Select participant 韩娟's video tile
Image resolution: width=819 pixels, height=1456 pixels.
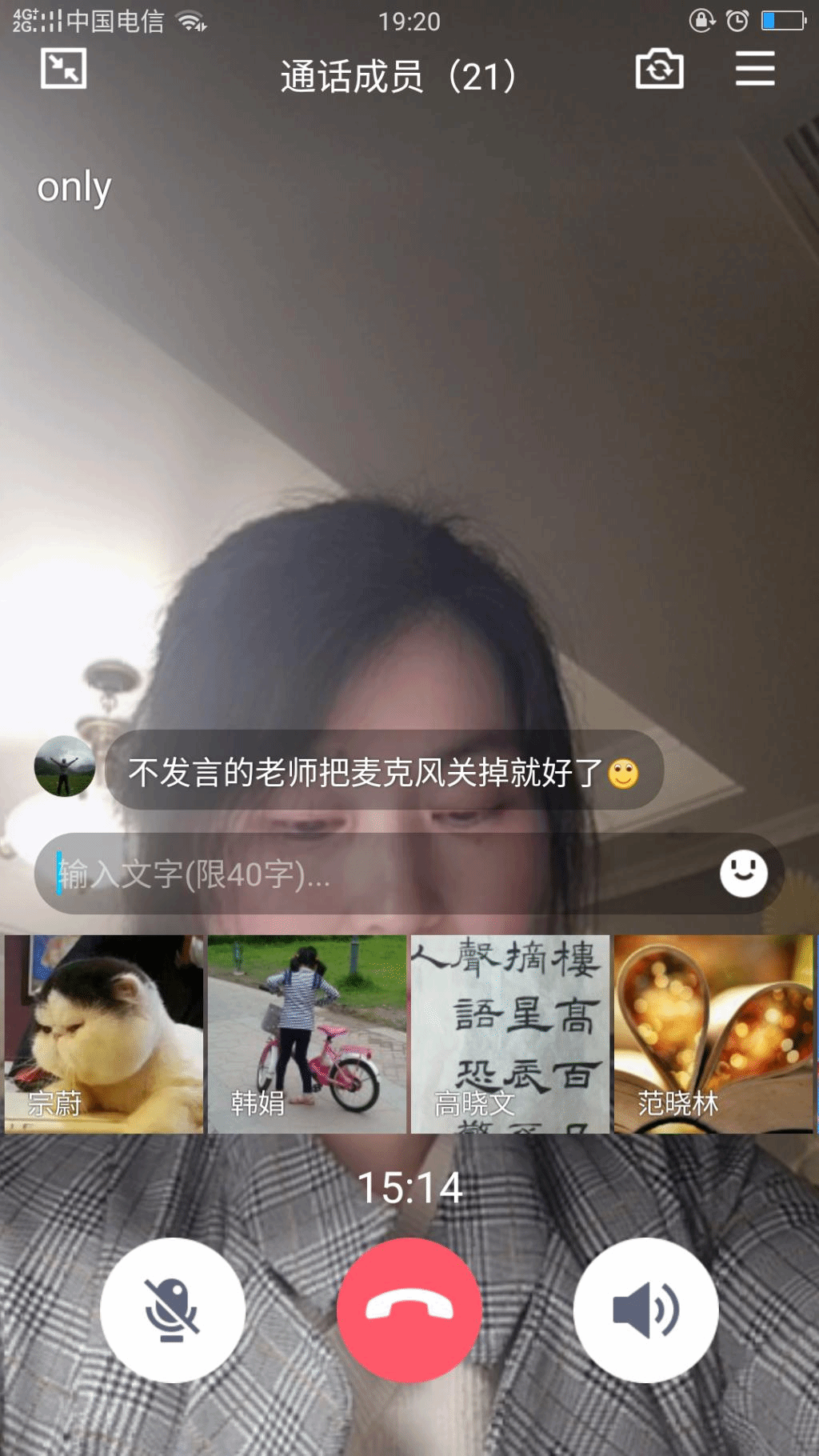[x=307, y=1034]
